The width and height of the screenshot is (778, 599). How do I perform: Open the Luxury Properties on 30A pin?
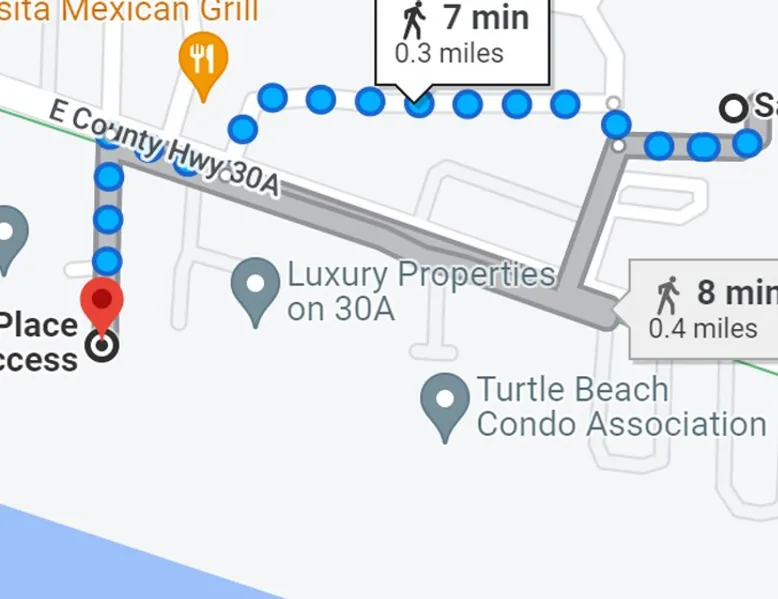pyautogui.click(x=255, y=285)
